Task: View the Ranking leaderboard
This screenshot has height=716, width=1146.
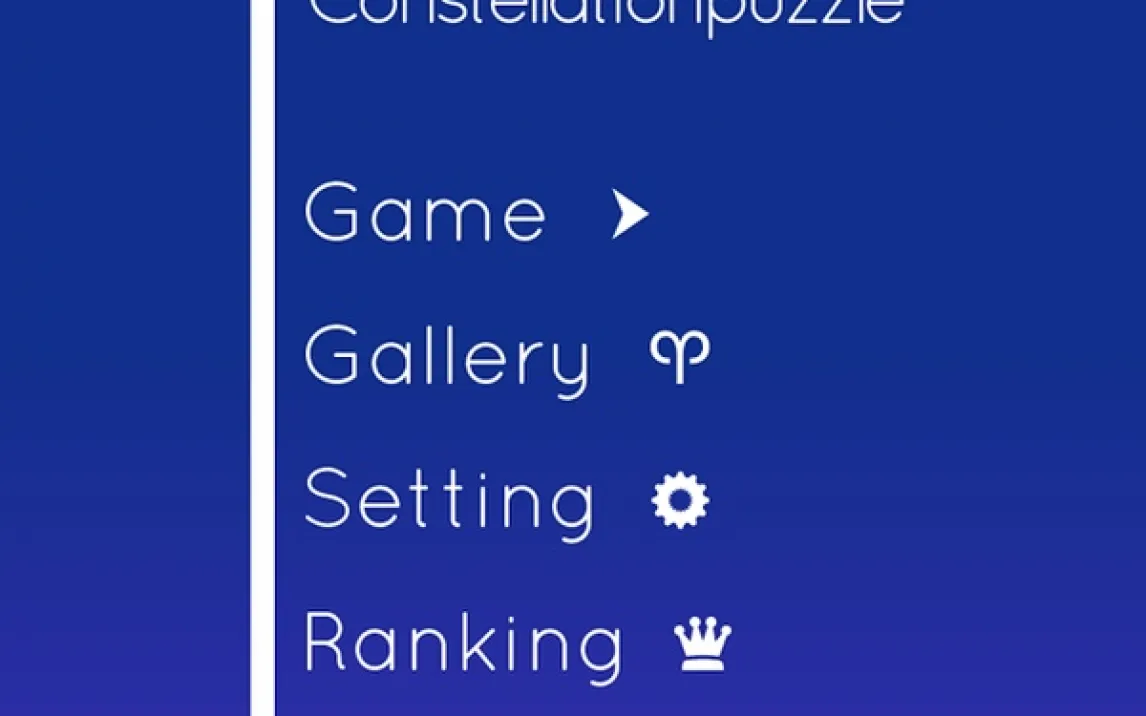Action: 464,643
